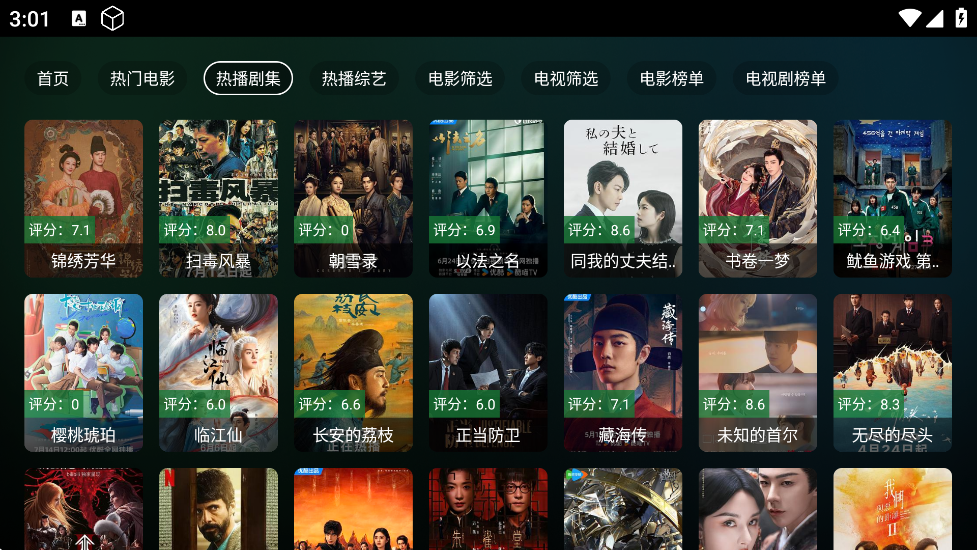Screen dimensions: 977x550
Task: Open the 樱桃琥珀 series
Action: pyautogui.click(x=83, y=372)
